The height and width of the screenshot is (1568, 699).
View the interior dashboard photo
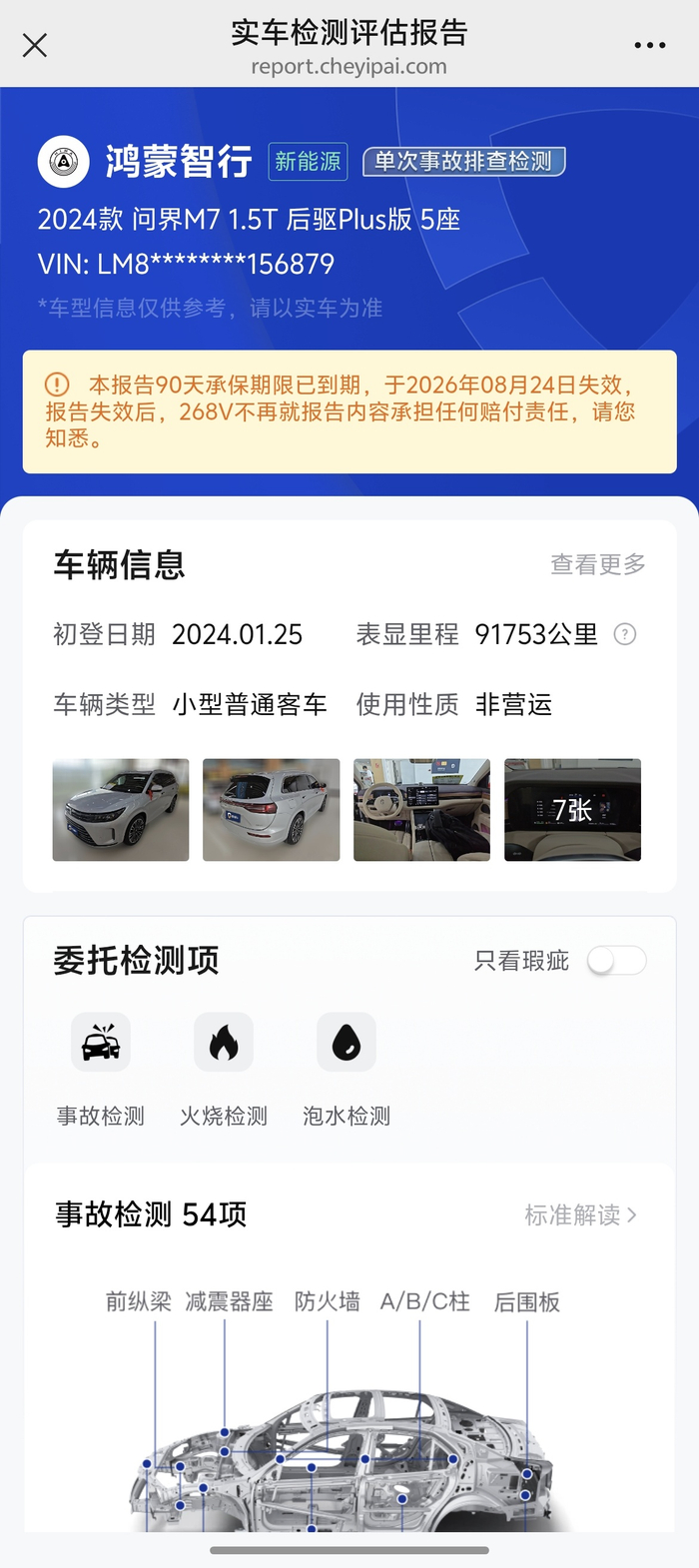tap(421, 810)
